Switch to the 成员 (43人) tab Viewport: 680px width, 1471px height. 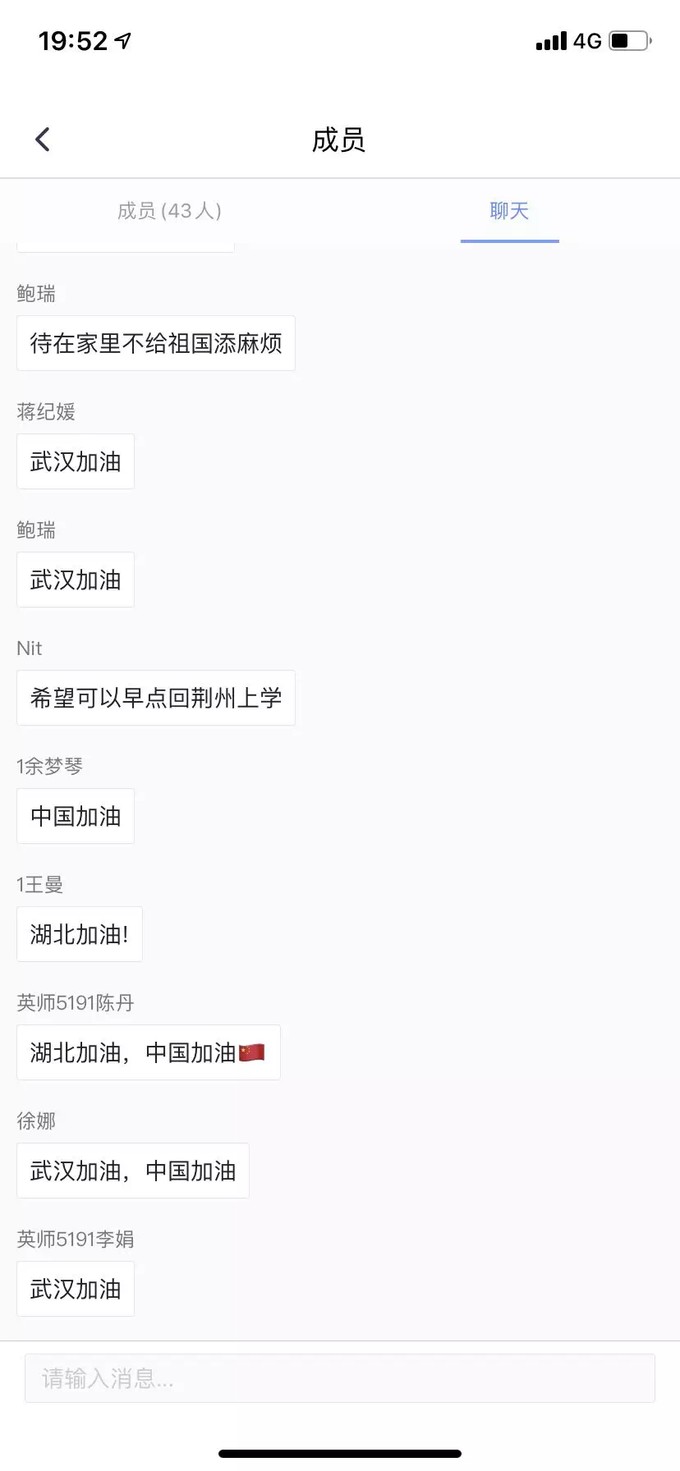click(169, 211)
